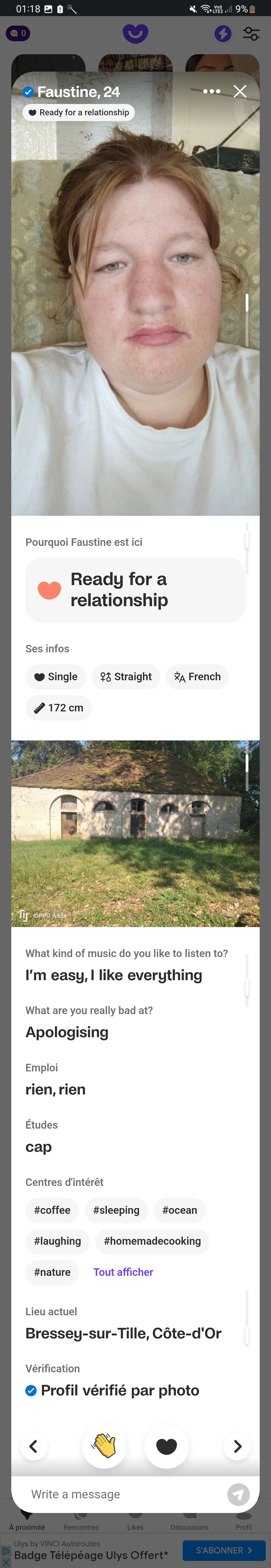Tap the Write a message field

(121, 1494)
